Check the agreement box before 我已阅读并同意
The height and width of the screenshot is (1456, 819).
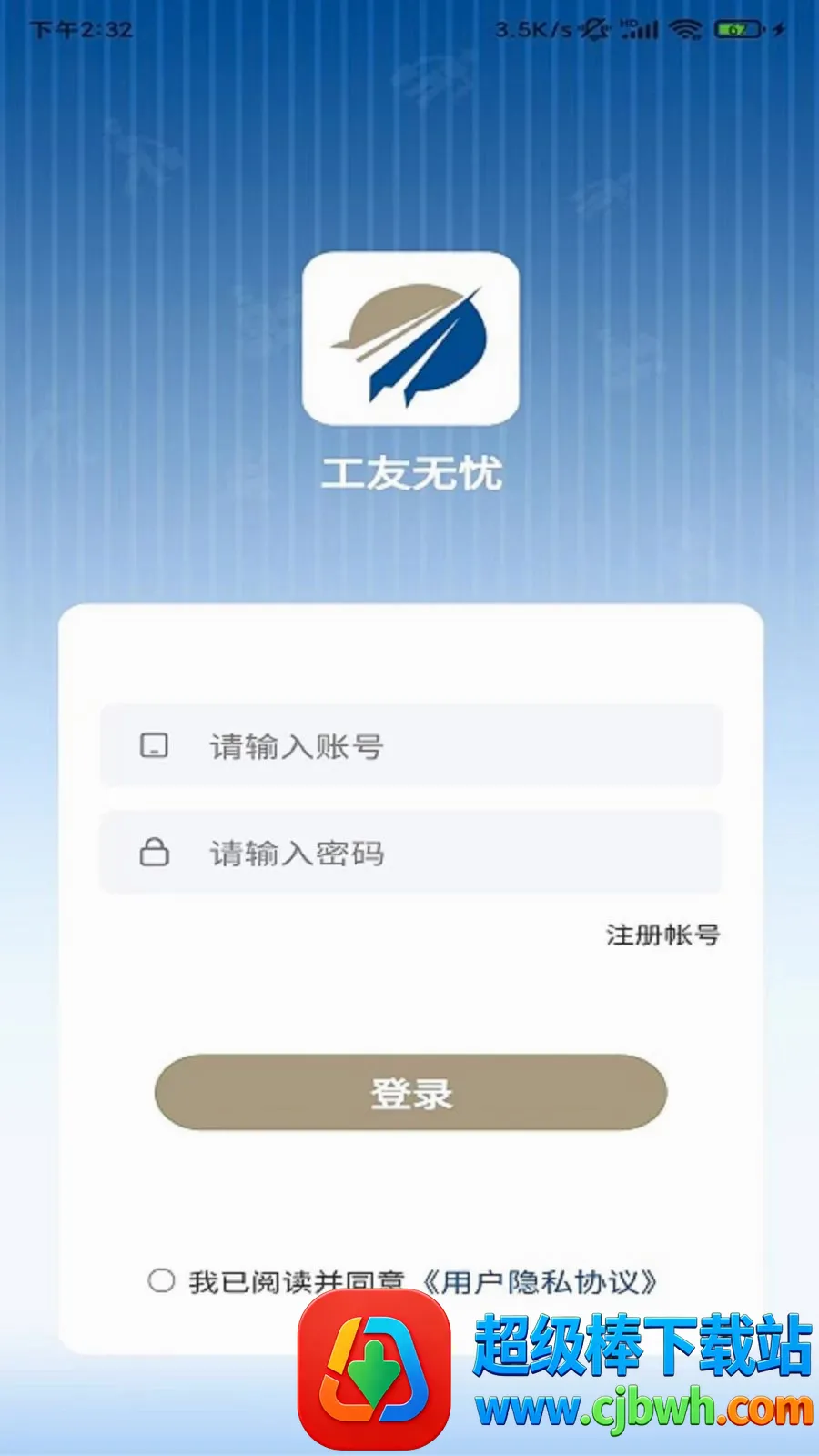click(x=161, y=1281)
